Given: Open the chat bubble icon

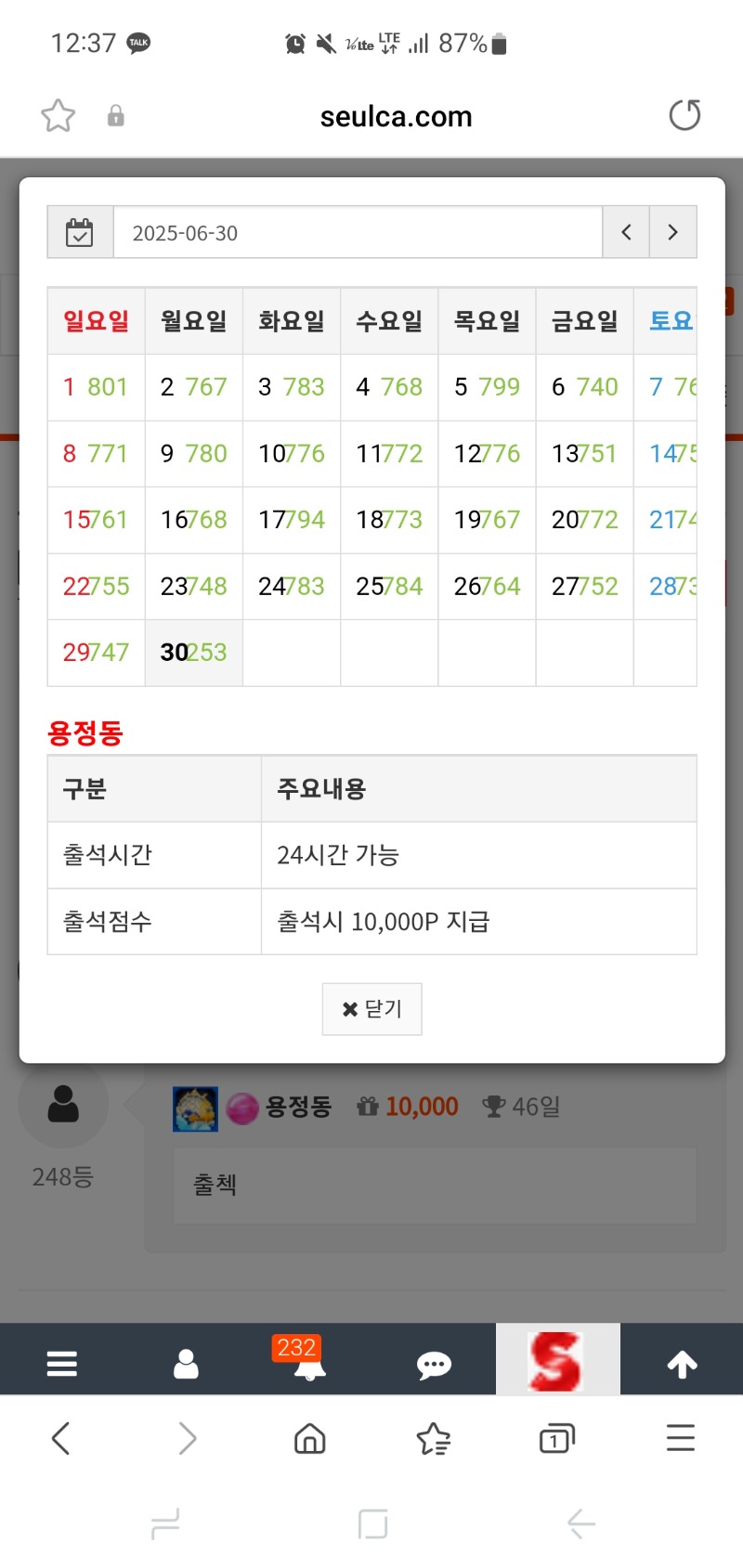Looking at the screenshot, I should click(434, 1363).
